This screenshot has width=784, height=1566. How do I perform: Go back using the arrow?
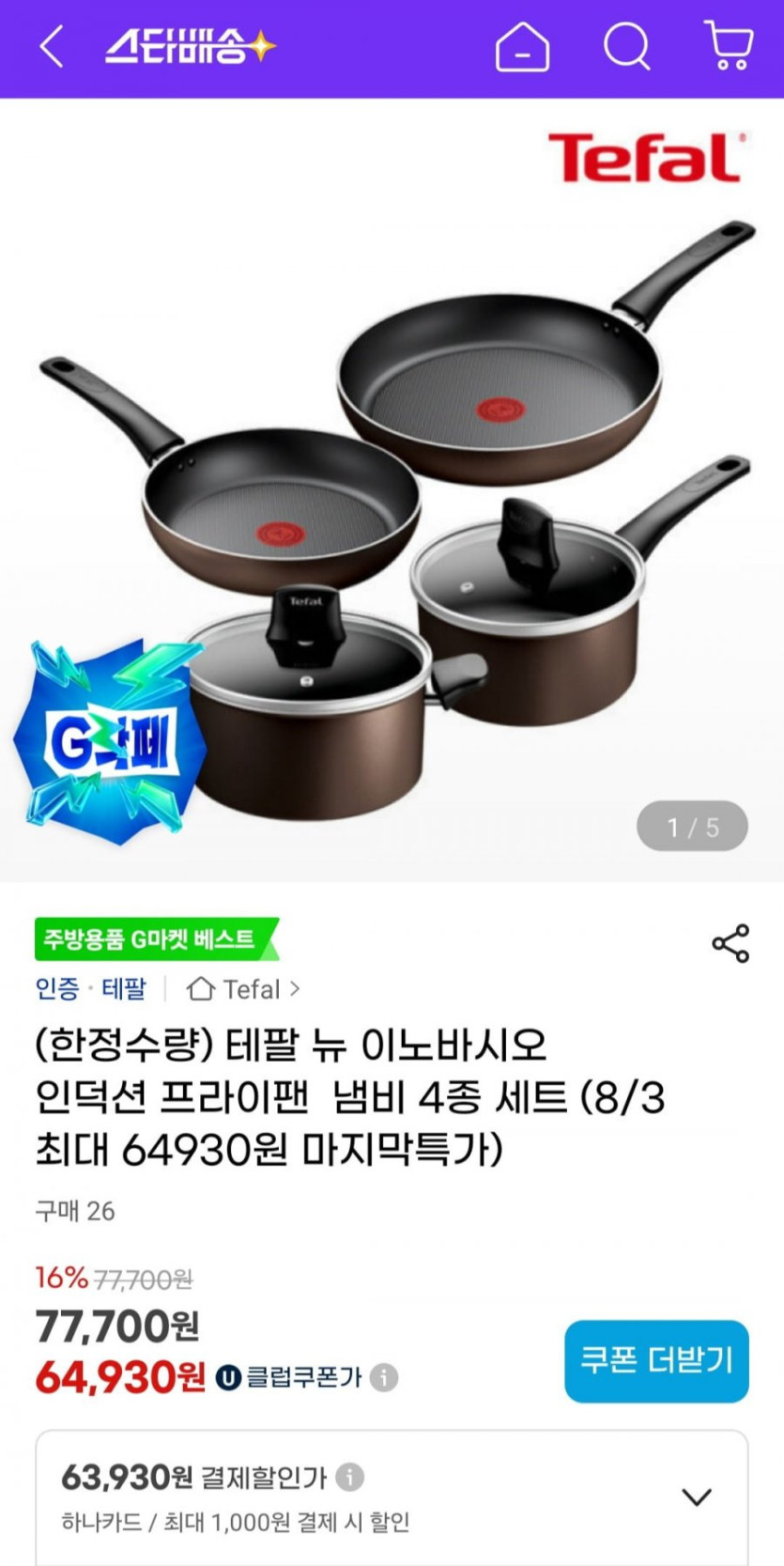click(52, 47)
